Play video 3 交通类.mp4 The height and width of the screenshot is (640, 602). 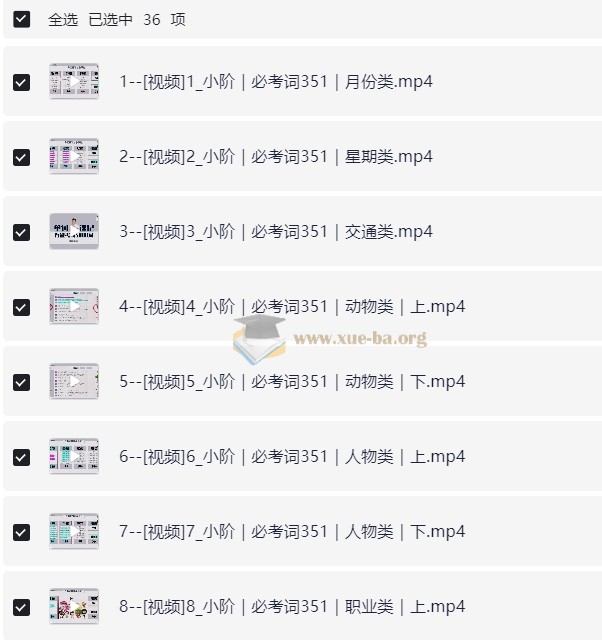[275, 232]
